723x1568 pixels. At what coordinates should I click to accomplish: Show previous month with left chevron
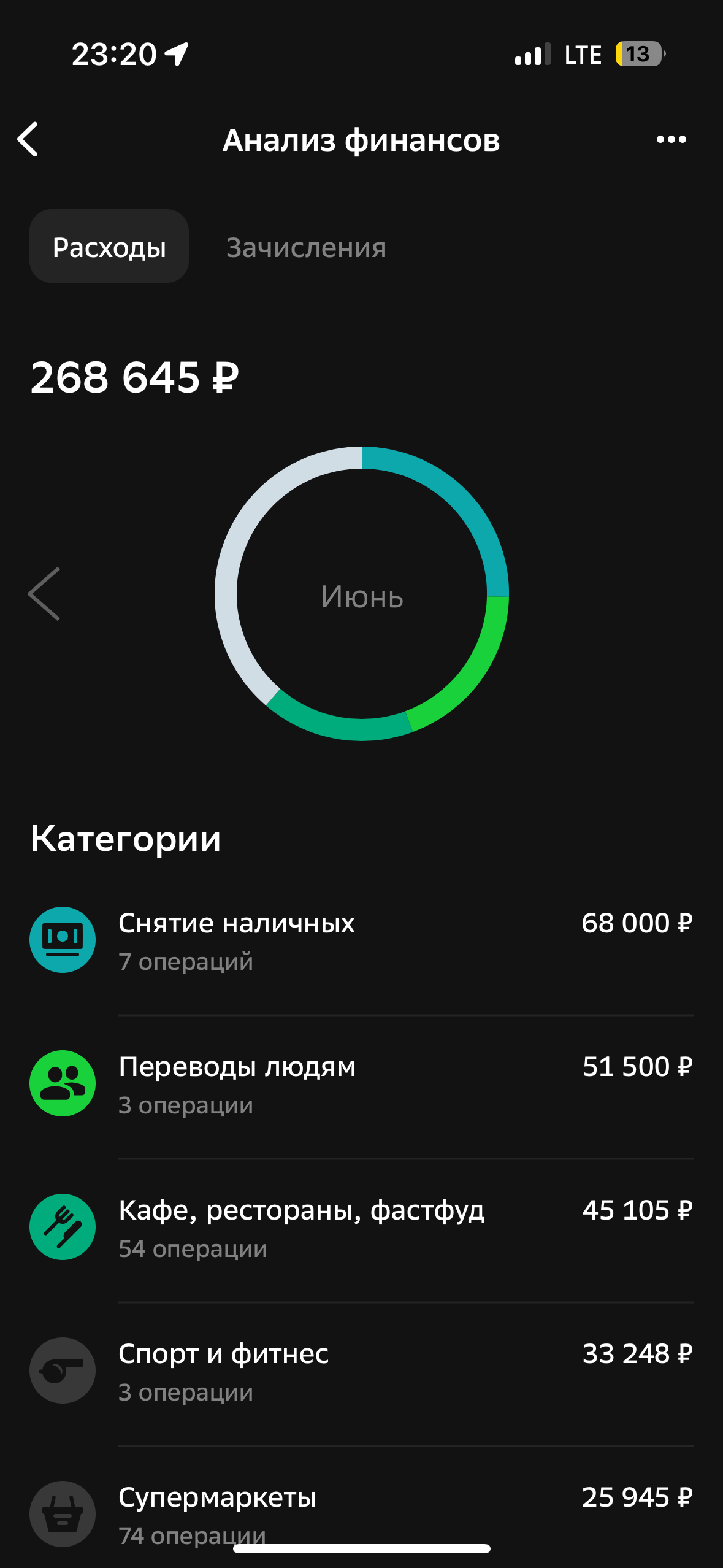tap(44, 593)
